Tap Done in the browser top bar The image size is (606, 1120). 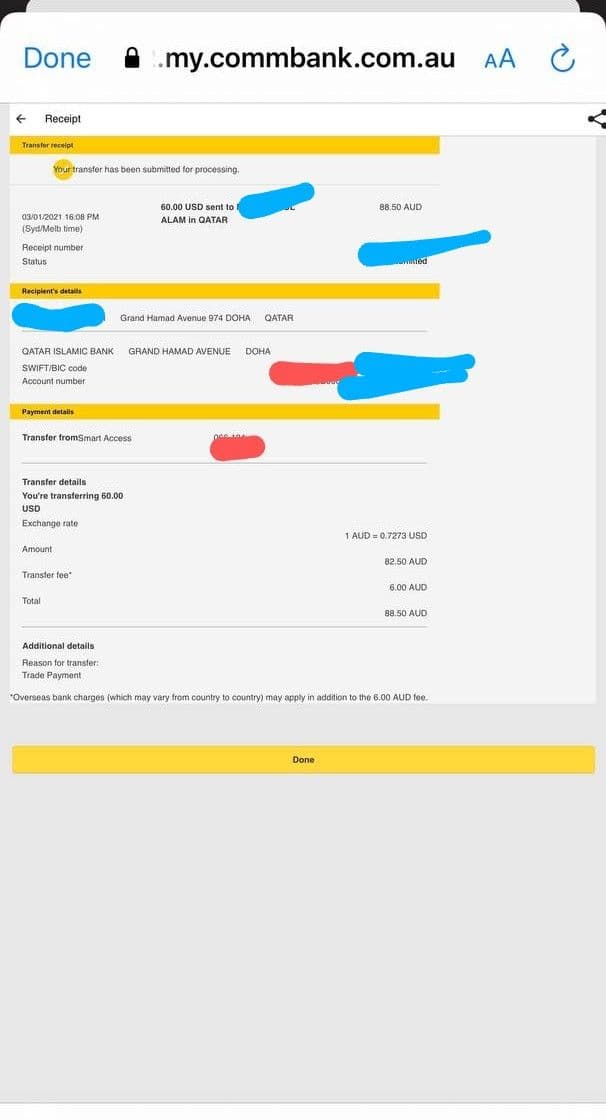(x=57, y=58)
